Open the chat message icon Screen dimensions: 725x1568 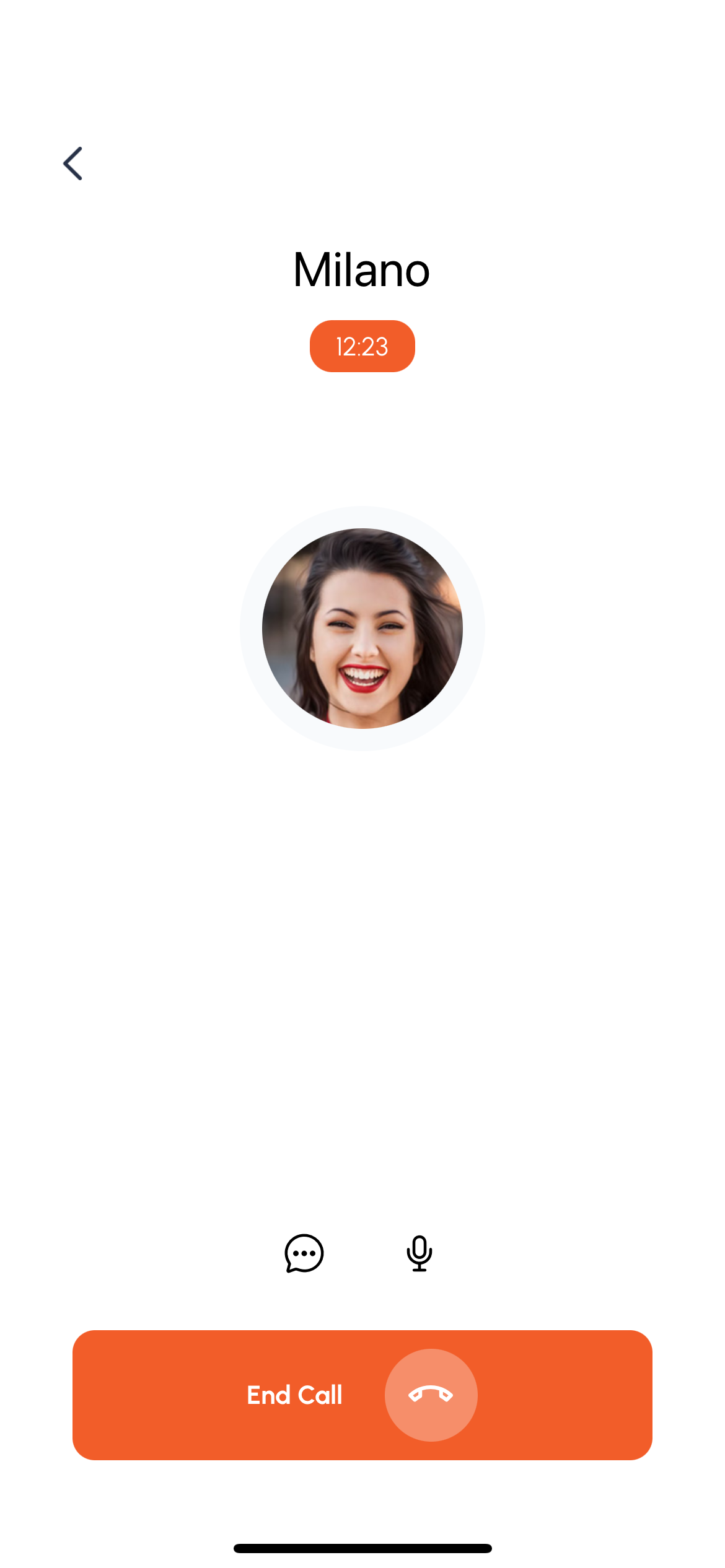304,1253
